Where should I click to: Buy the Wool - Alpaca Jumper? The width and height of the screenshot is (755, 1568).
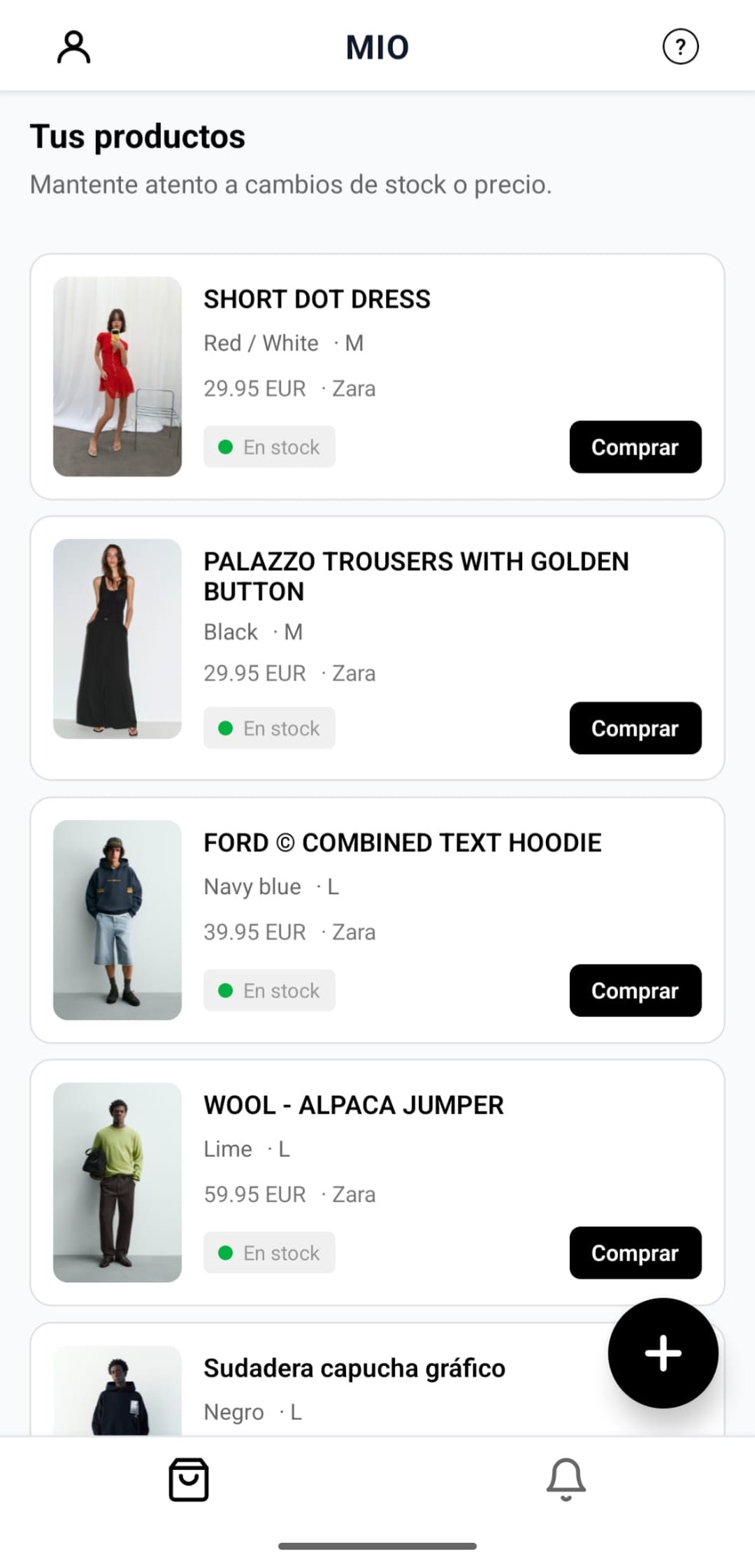(635, 1253)
